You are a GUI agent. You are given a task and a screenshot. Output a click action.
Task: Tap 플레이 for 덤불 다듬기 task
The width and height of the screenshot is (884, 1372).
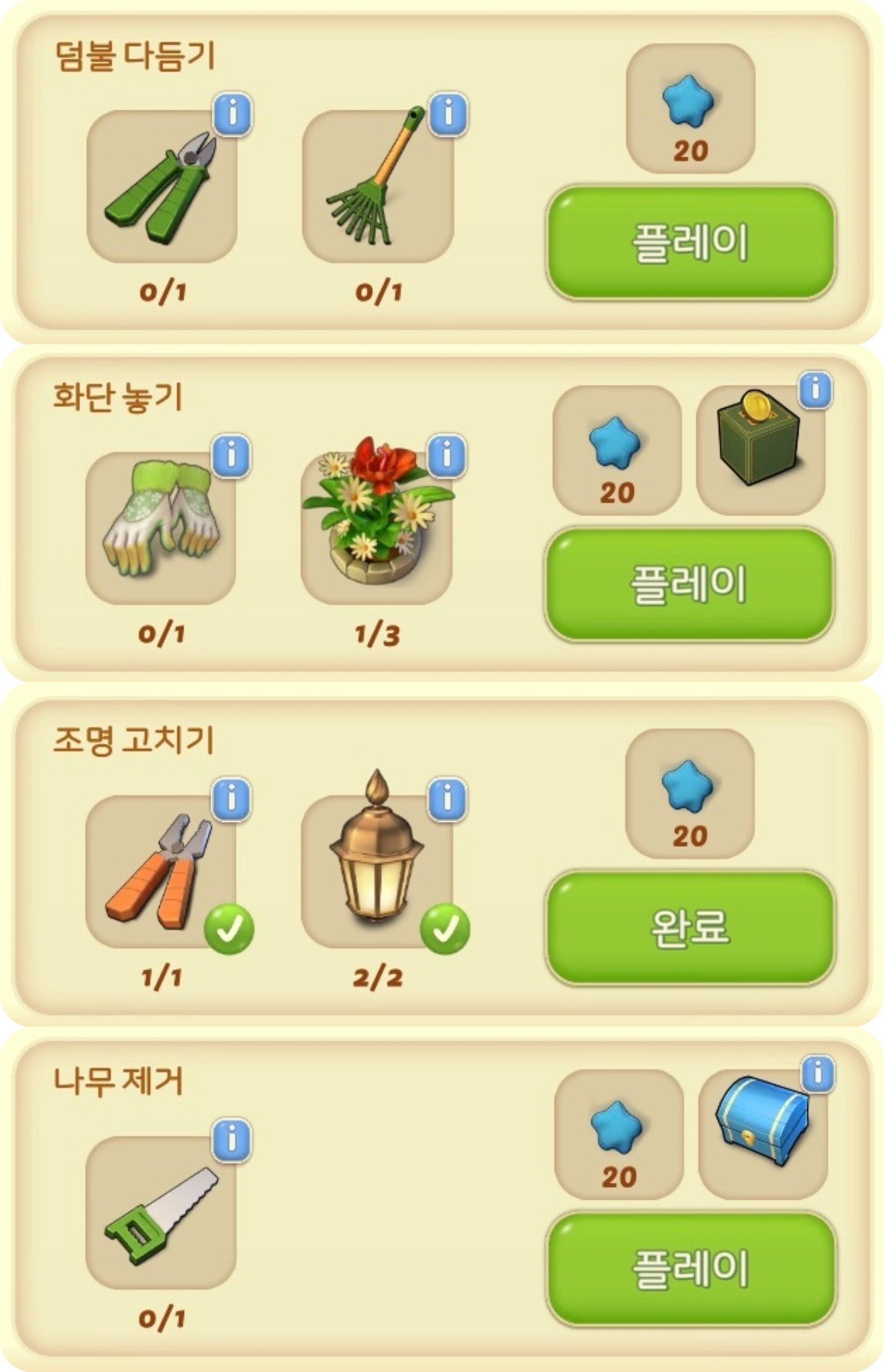tap(690, 242)
